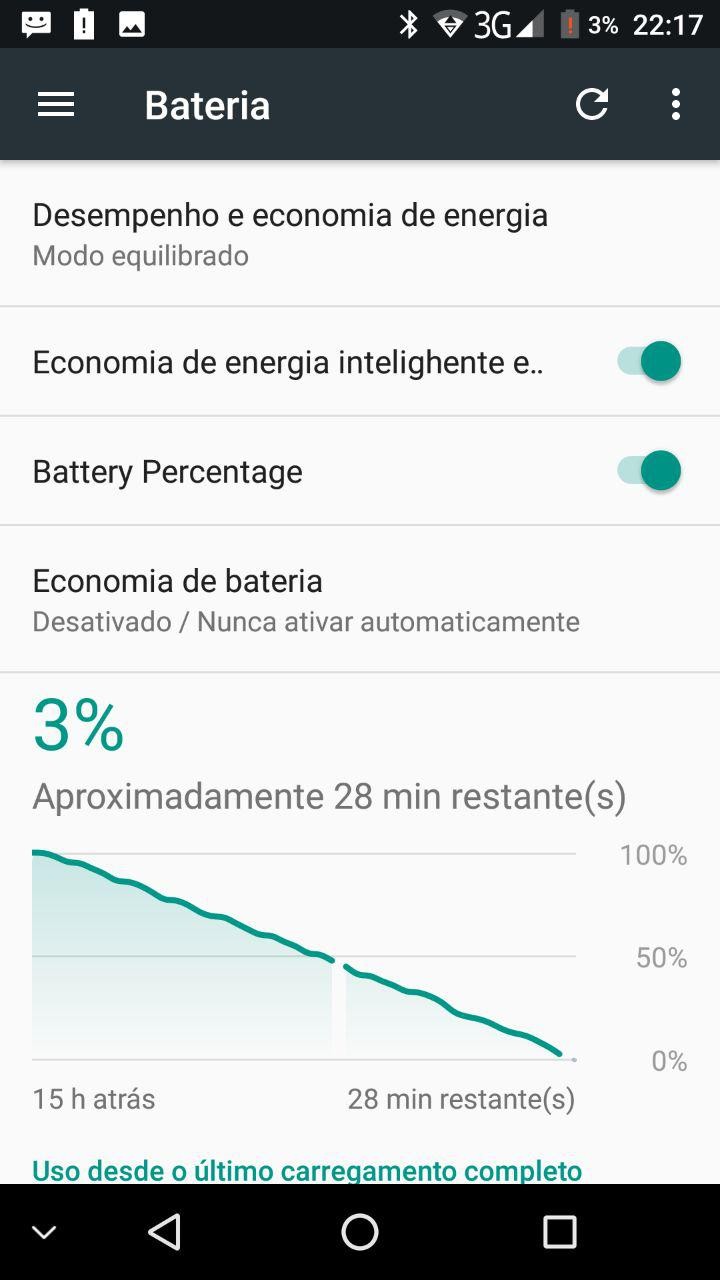Open Economia de bateria settings
Image resolution: width=720 pixels, height=1280 pixels.
pyautogui.click(x=305, y=599)
